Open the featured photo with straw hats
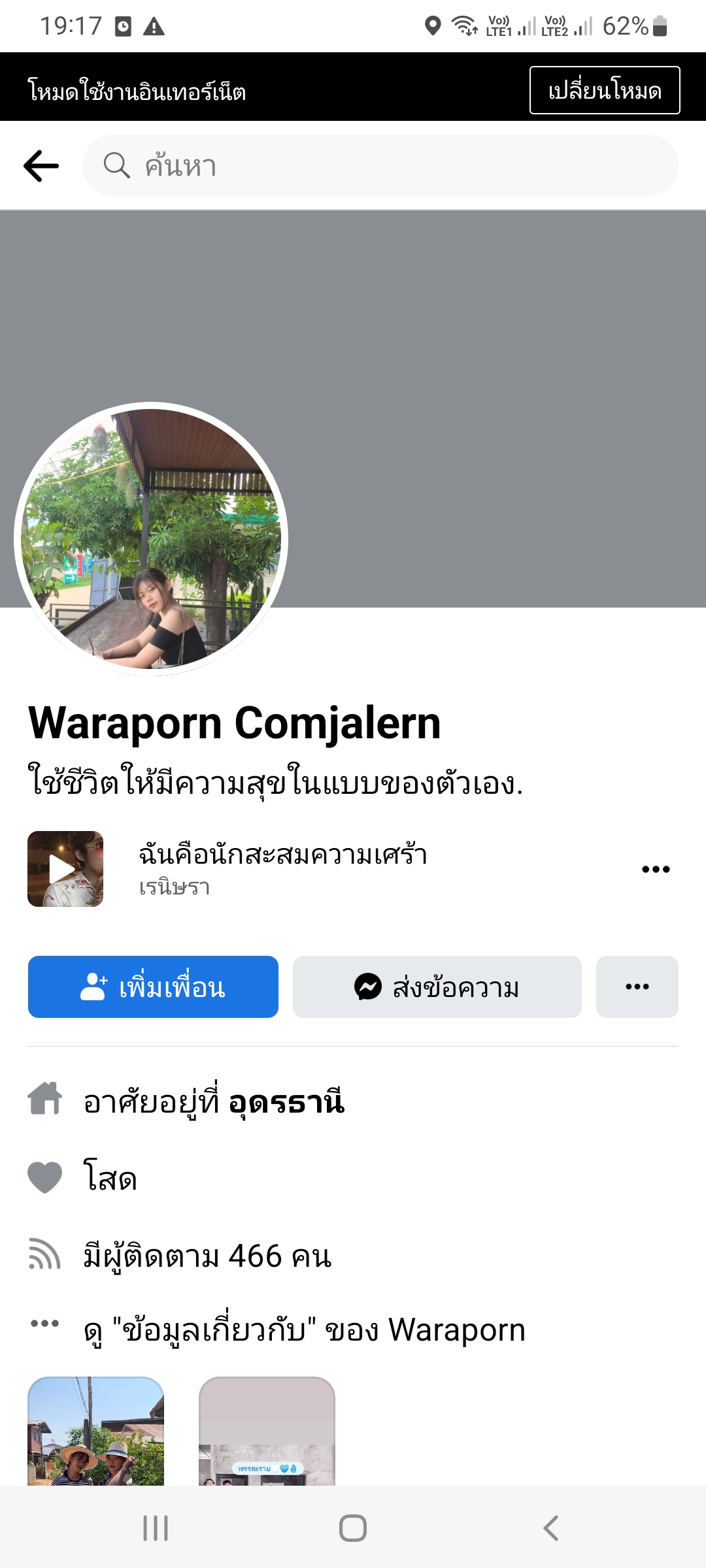706x1568 pixels. point(95,1431)
